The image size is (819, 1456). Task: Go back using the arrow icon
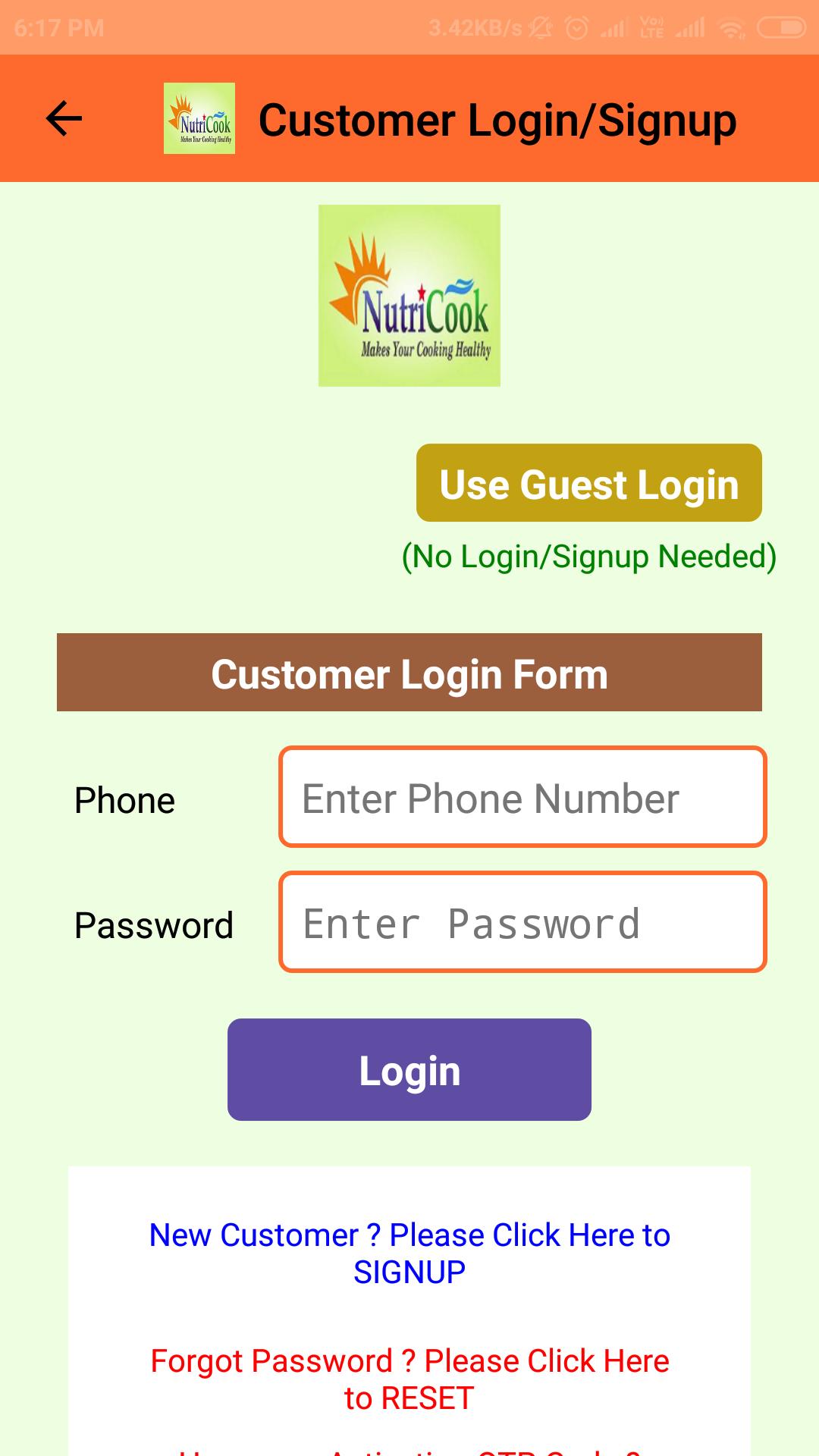click(64, 119)
